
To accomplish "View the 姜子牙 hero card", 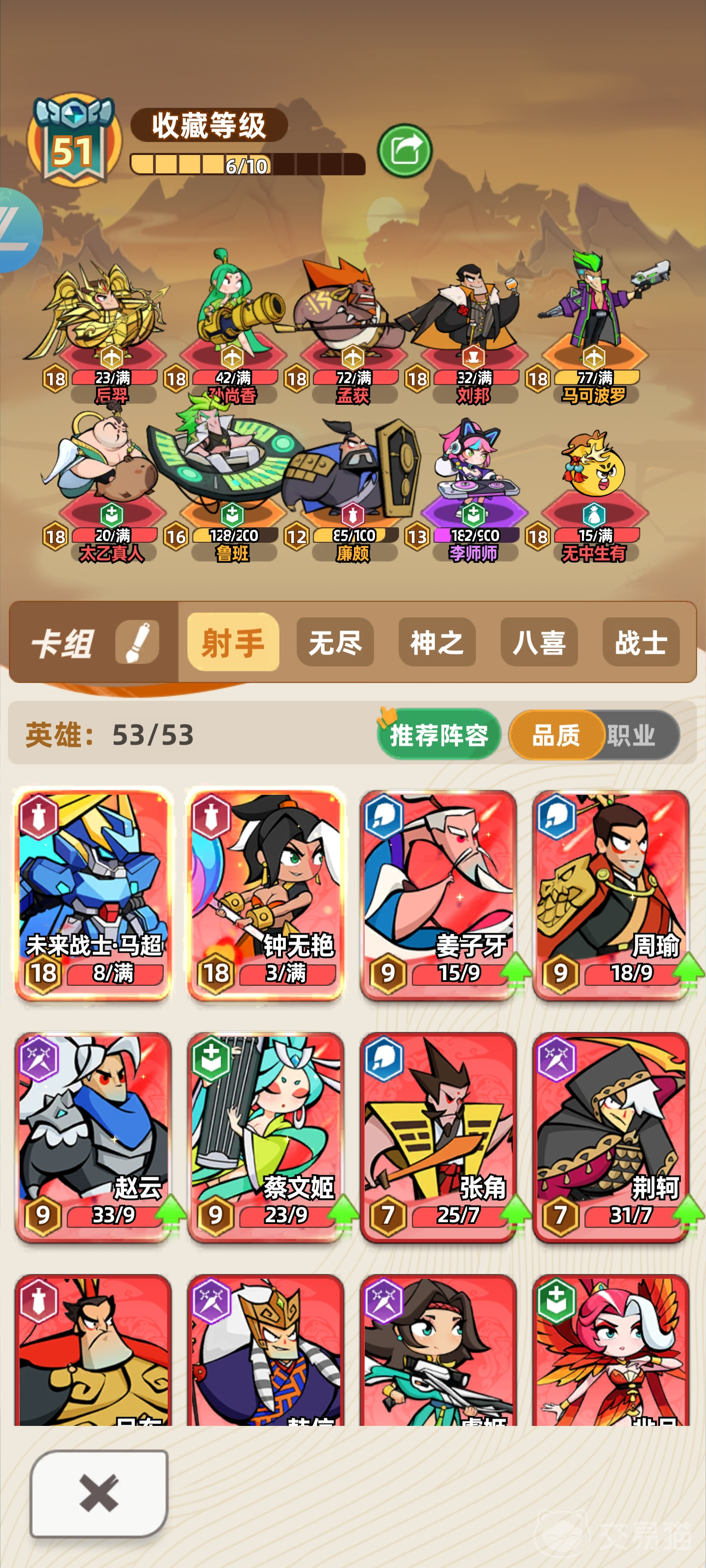I will point(438,894).
